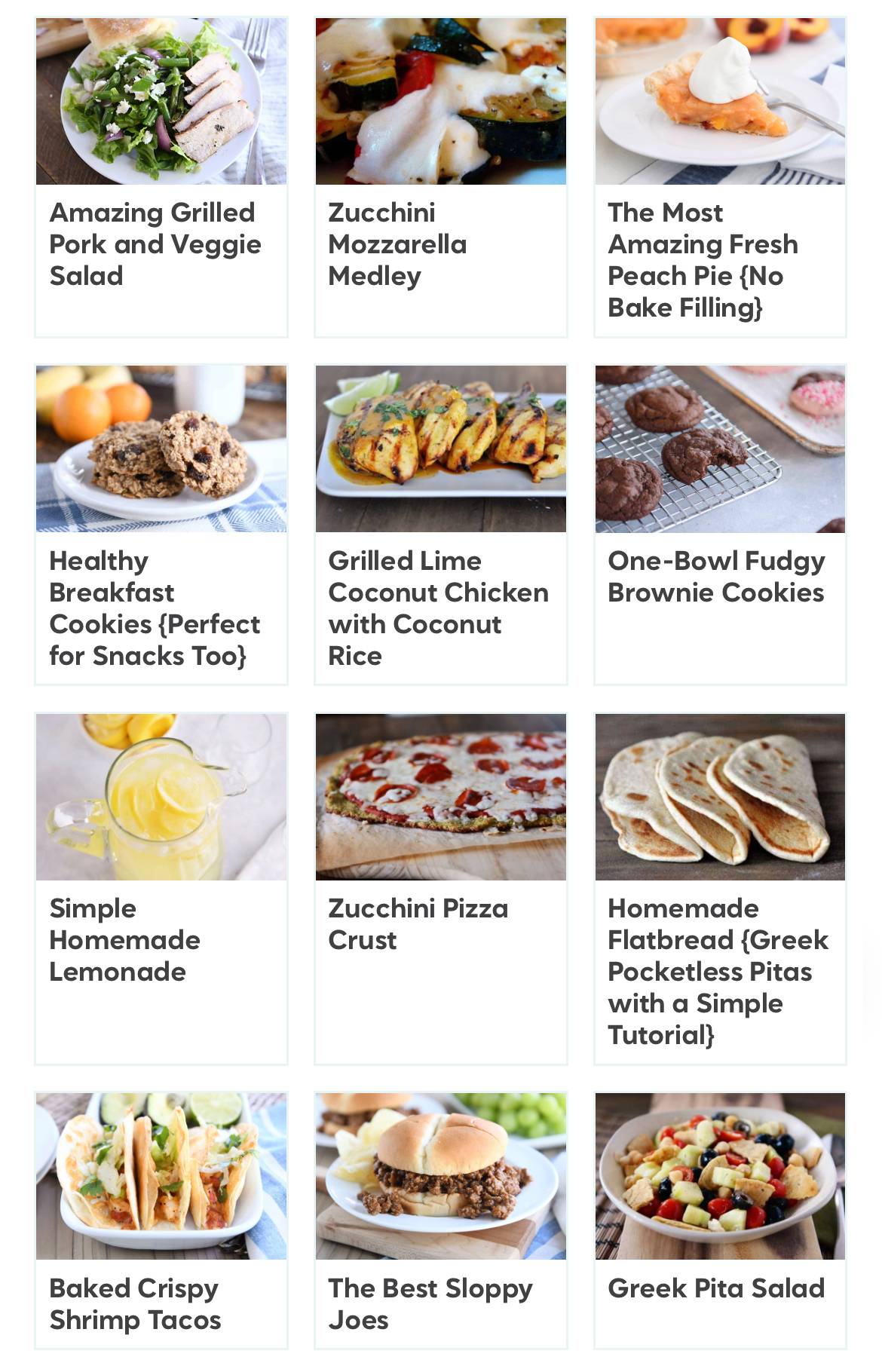The image size is (882, 1372).
Task: Open The Best Sloppy Joes recipe
Action: tap(430, 1303)
